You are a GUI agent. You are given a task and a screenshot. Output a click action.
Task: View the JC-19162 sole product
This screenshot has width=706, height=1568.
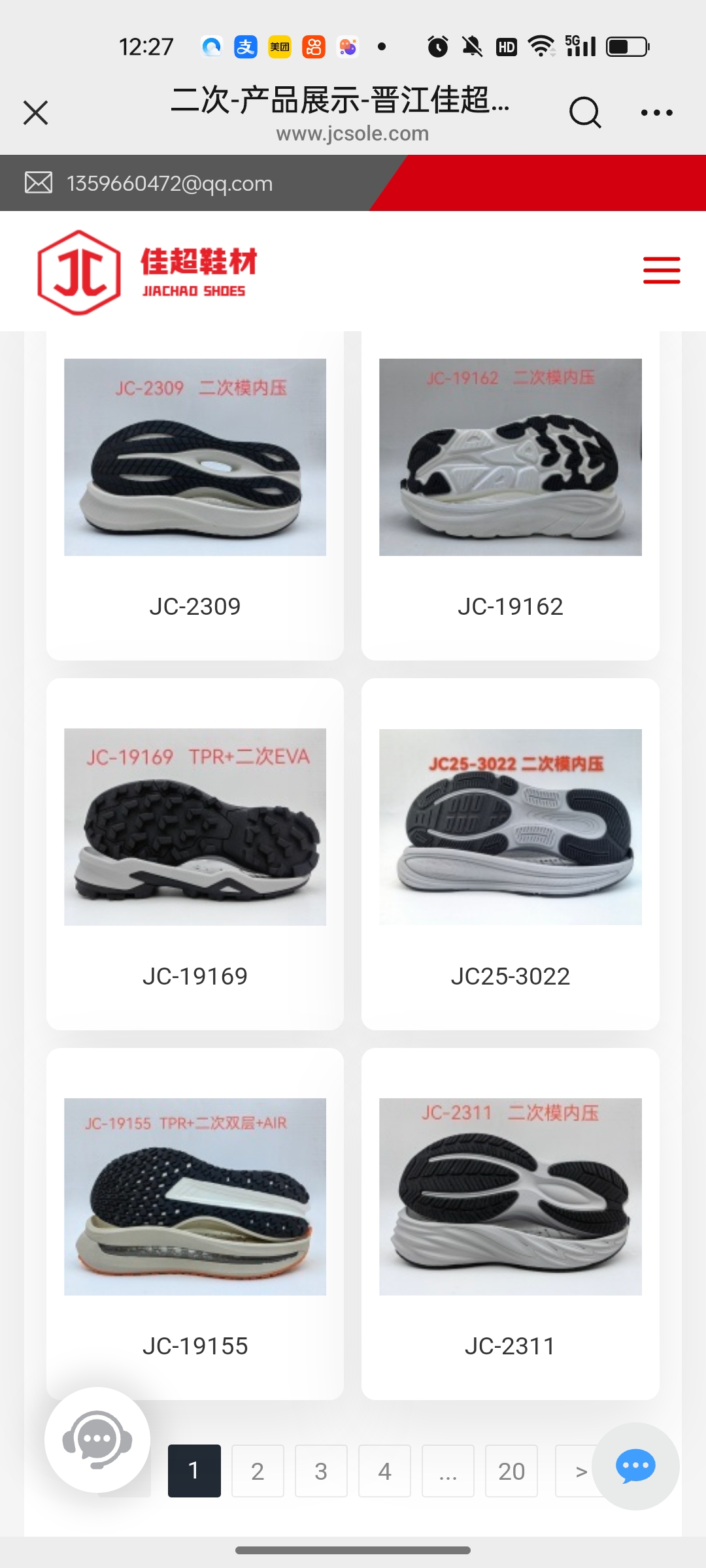pos(510,497)
